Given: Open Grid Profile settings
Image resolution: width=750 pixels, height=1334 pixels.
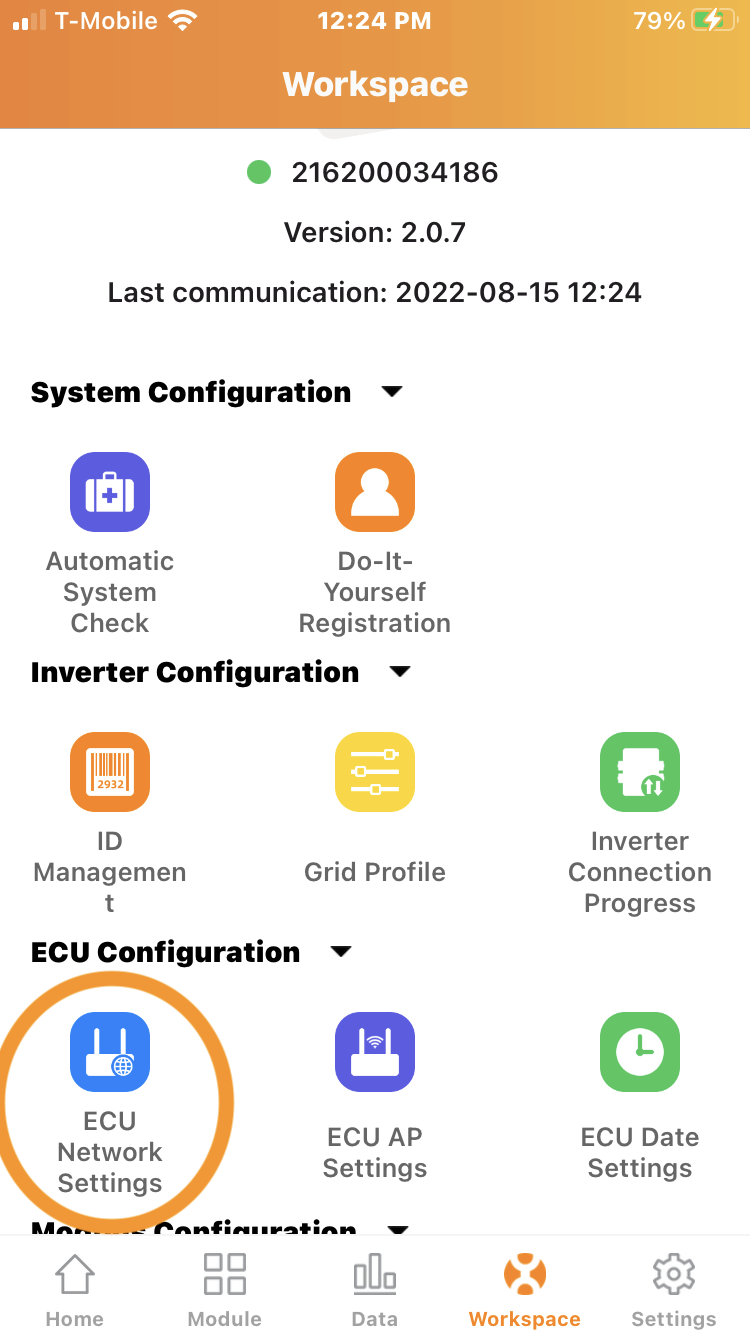Looking at the screenshot, I should [375, 772].
